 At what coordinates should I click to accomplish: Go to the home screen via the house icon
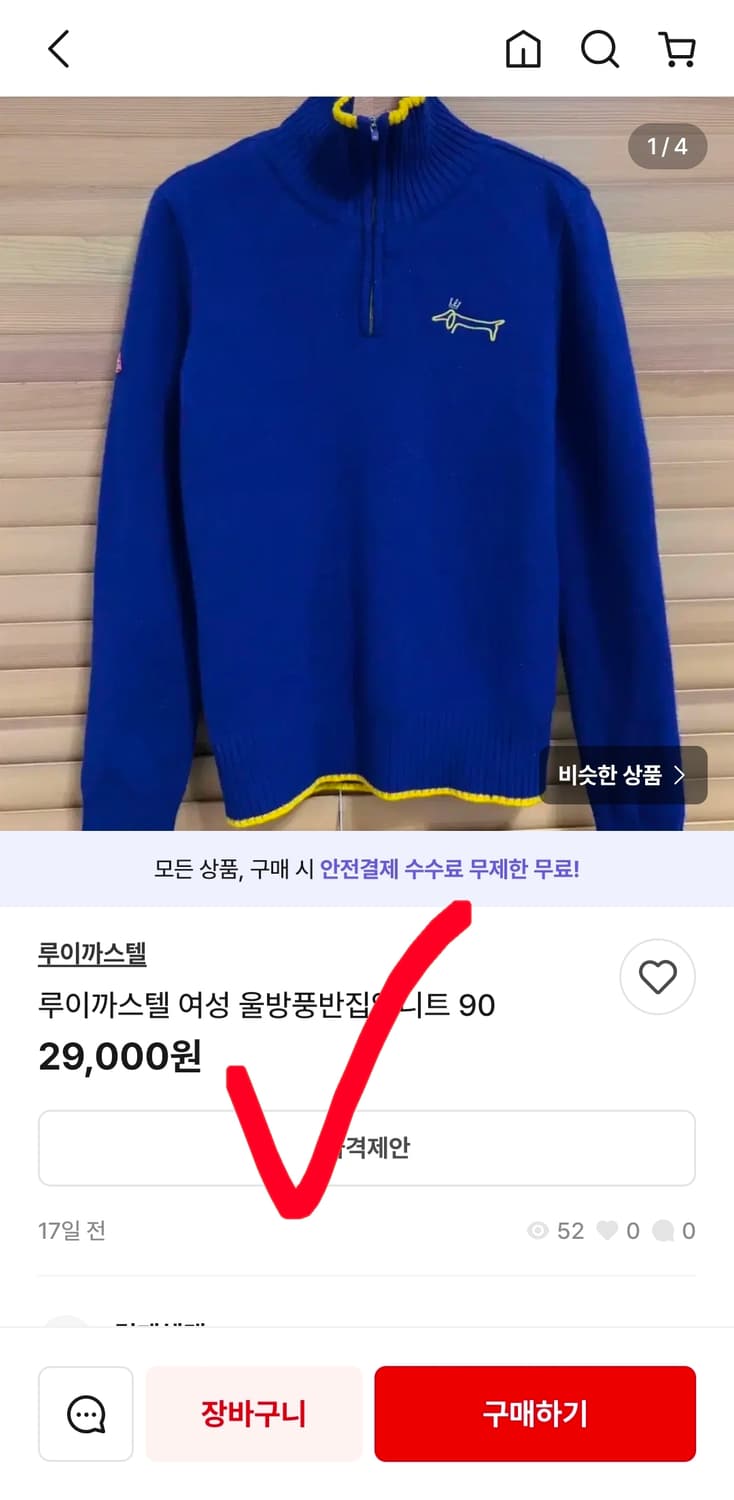click(523, 47)
